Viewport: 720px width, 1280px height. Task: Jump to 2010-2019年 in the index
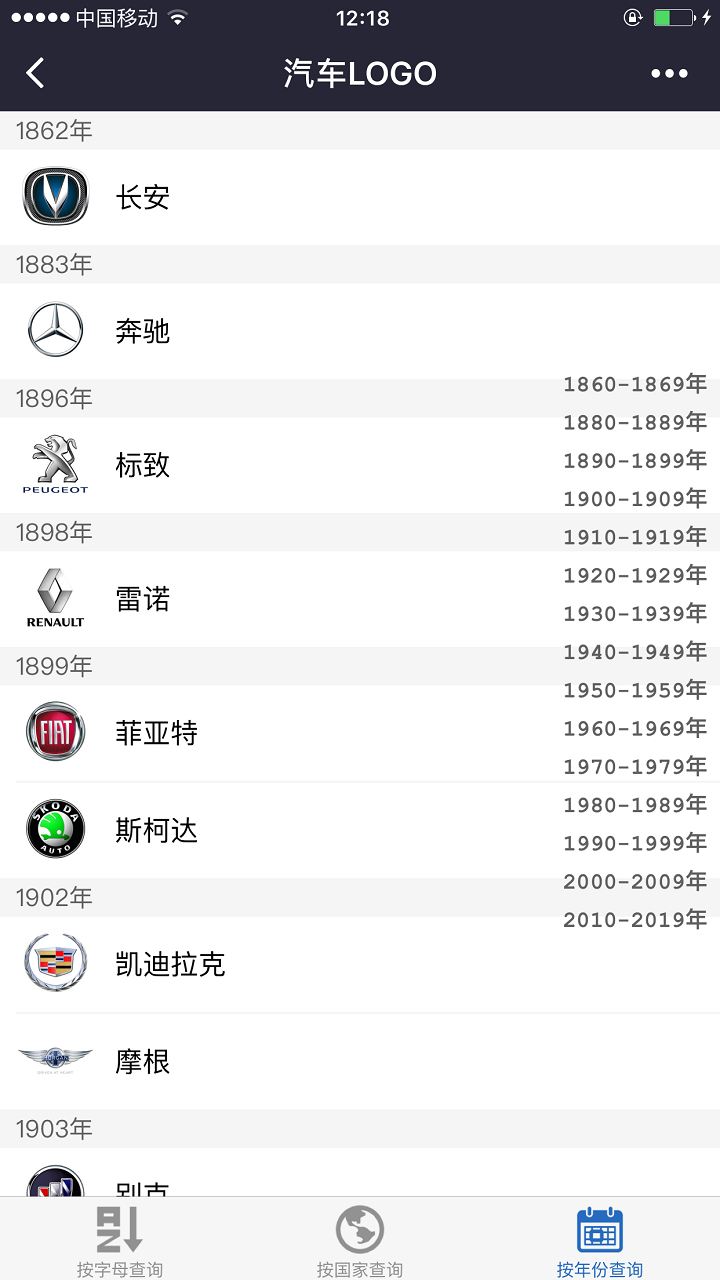pyautogui.click(x=635, y=919)
